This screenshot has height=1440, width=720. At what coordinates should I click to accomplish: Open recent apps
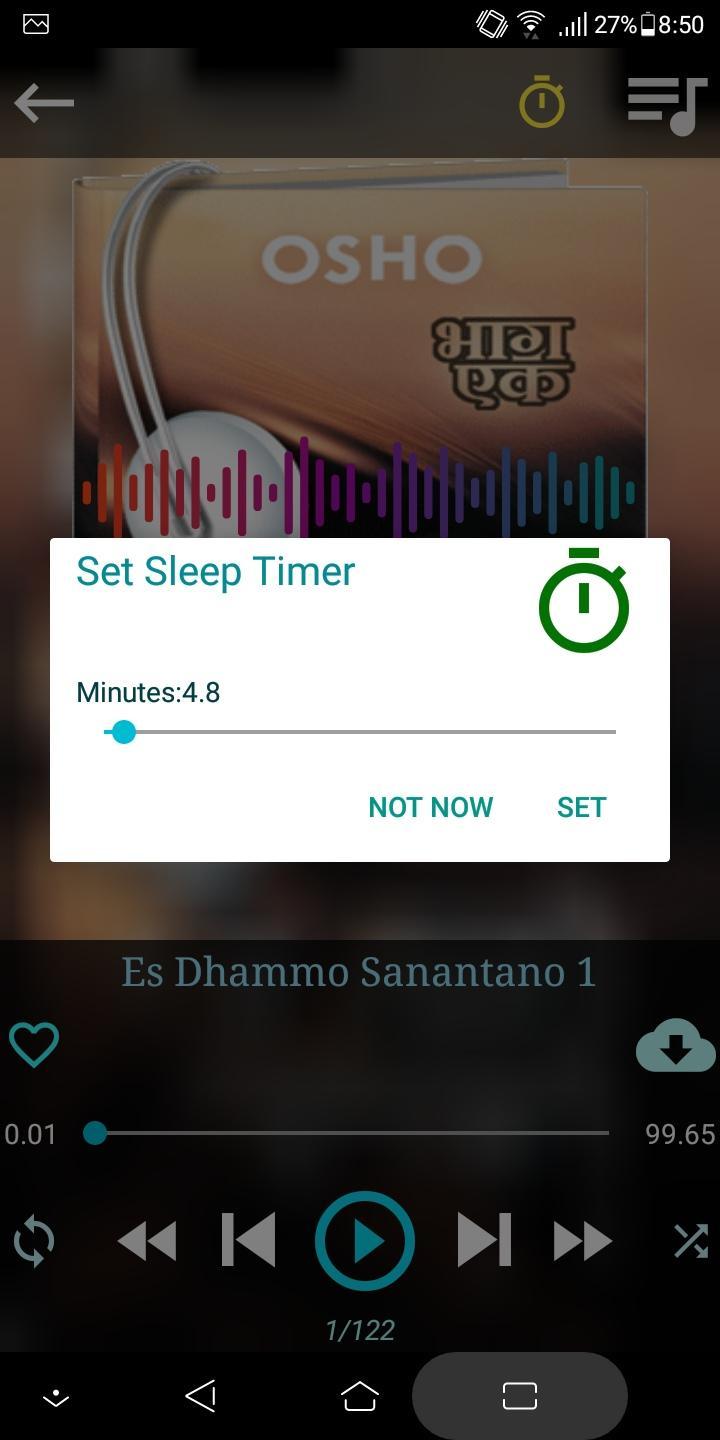(x=519, y=1396)
